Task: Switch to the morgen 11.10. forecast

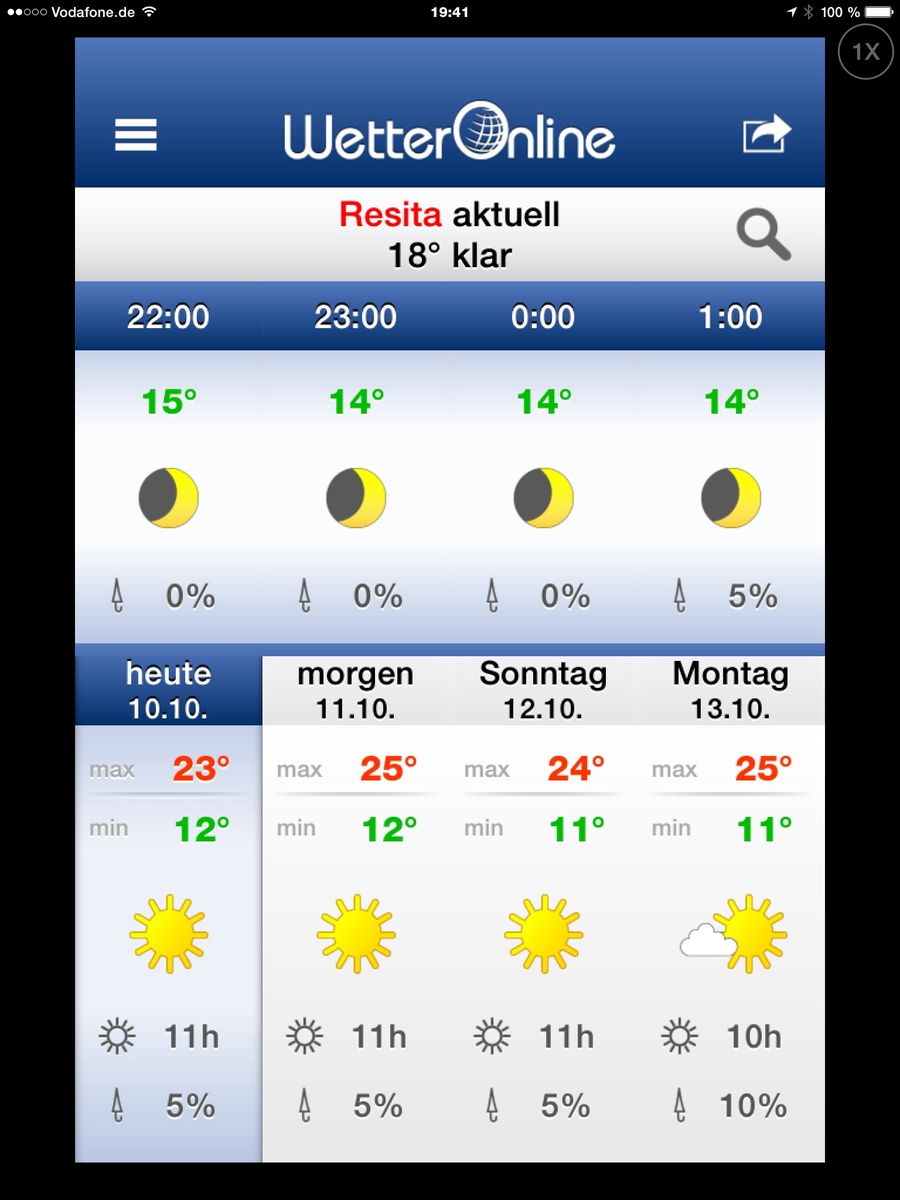Action: pyautogui.click(x=355, y=690)
